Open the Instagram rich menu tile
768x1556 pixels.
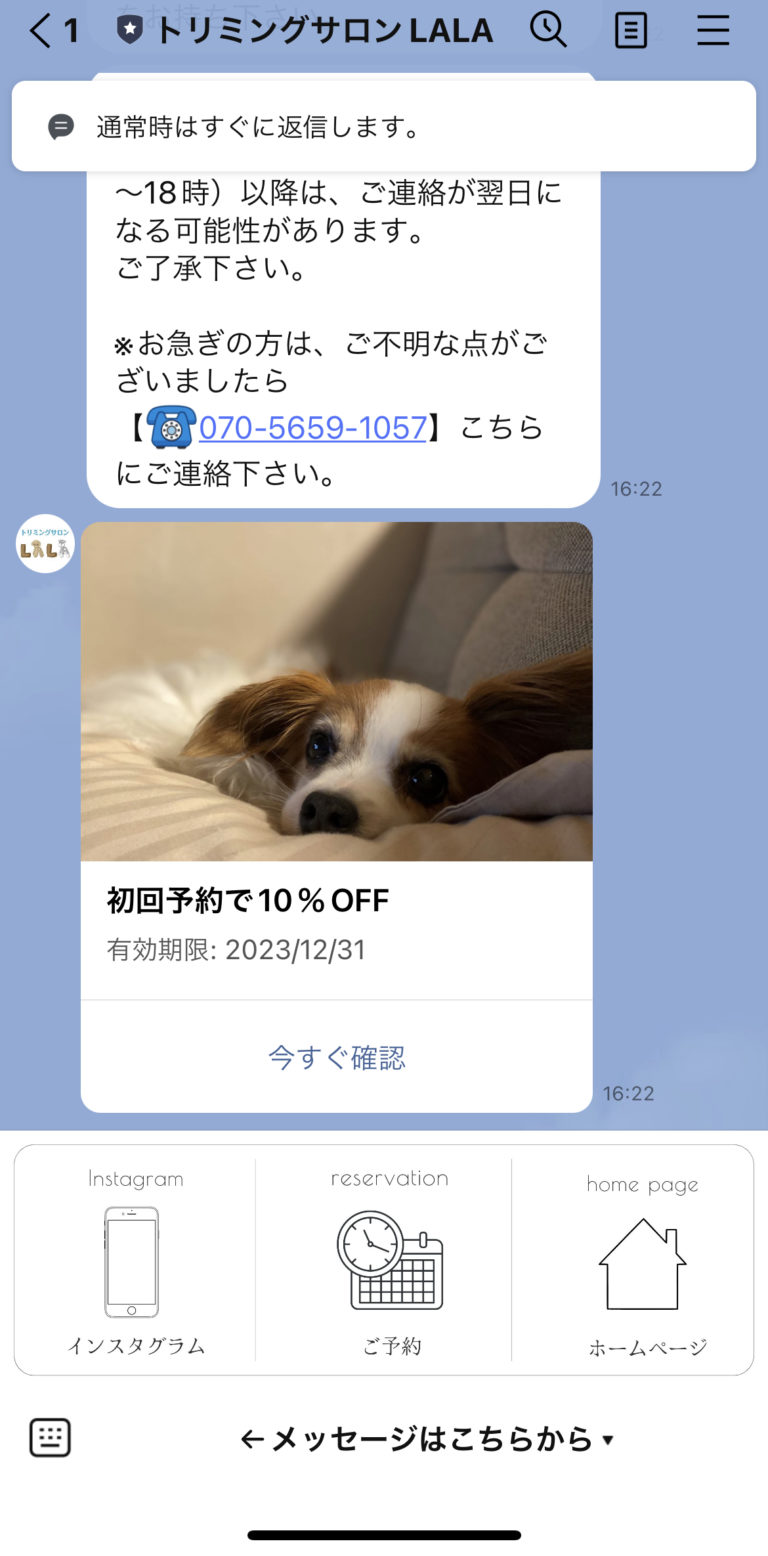click(x=135, y=1262)
